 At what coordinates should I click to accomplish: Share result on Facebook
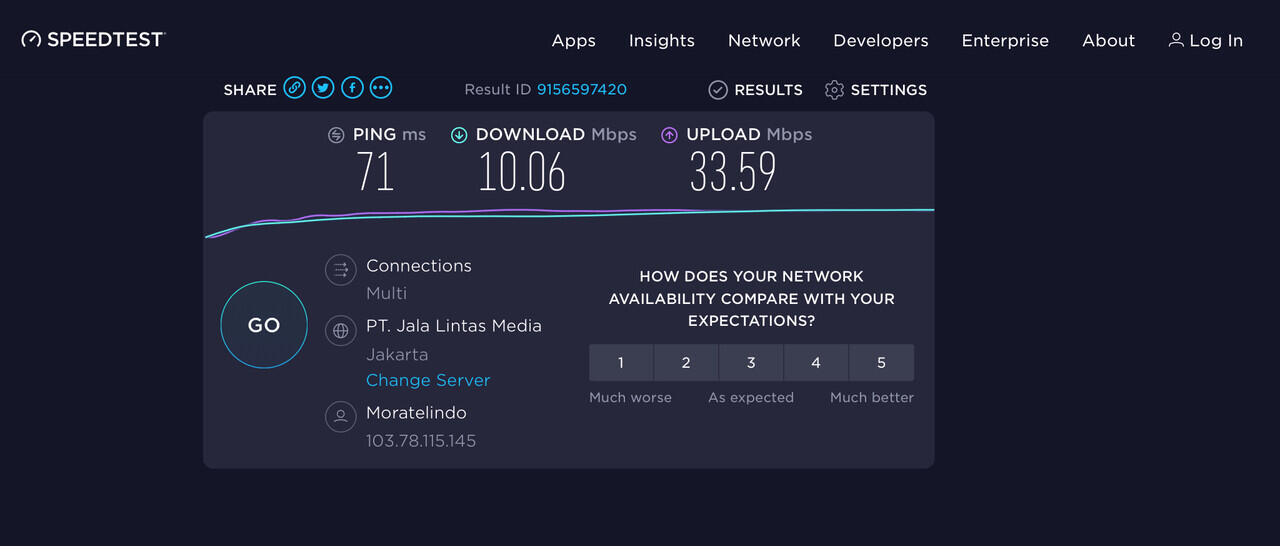352,88
